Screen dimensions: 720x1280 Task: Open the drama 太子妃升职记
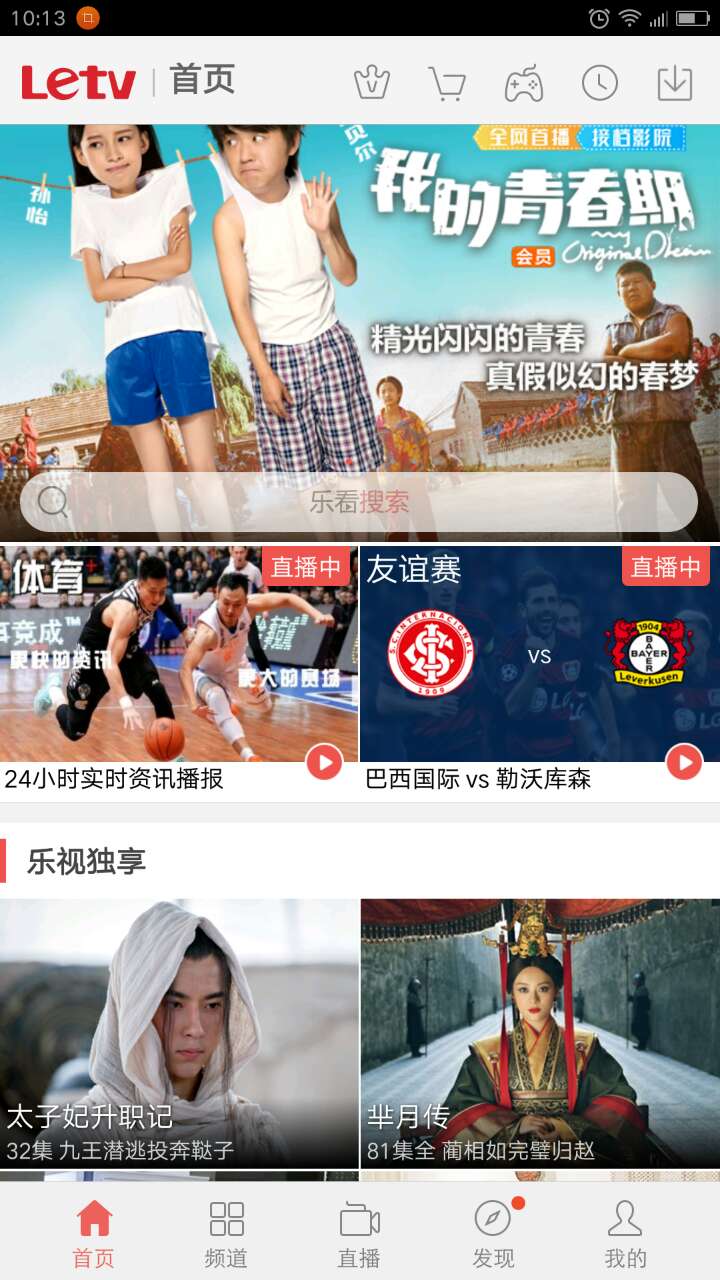pyautogui.click(x=179, y=1033)
